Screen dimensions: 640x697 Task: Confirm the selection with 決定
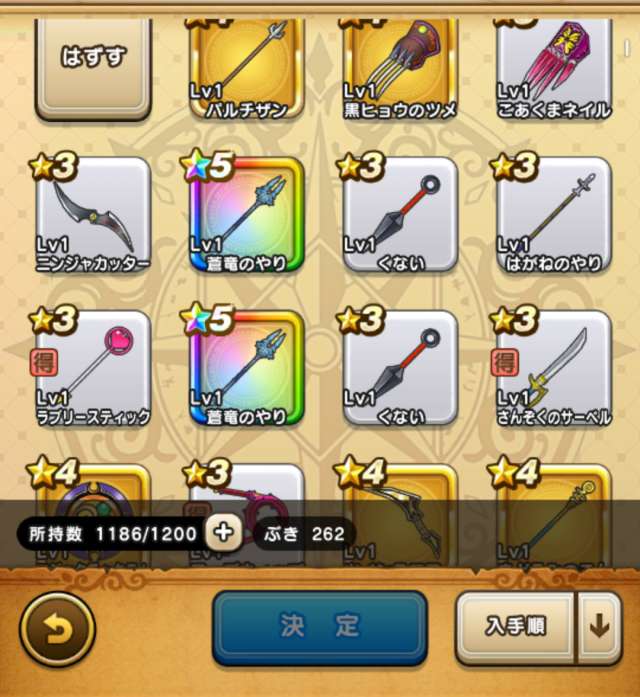pos(320,628)
